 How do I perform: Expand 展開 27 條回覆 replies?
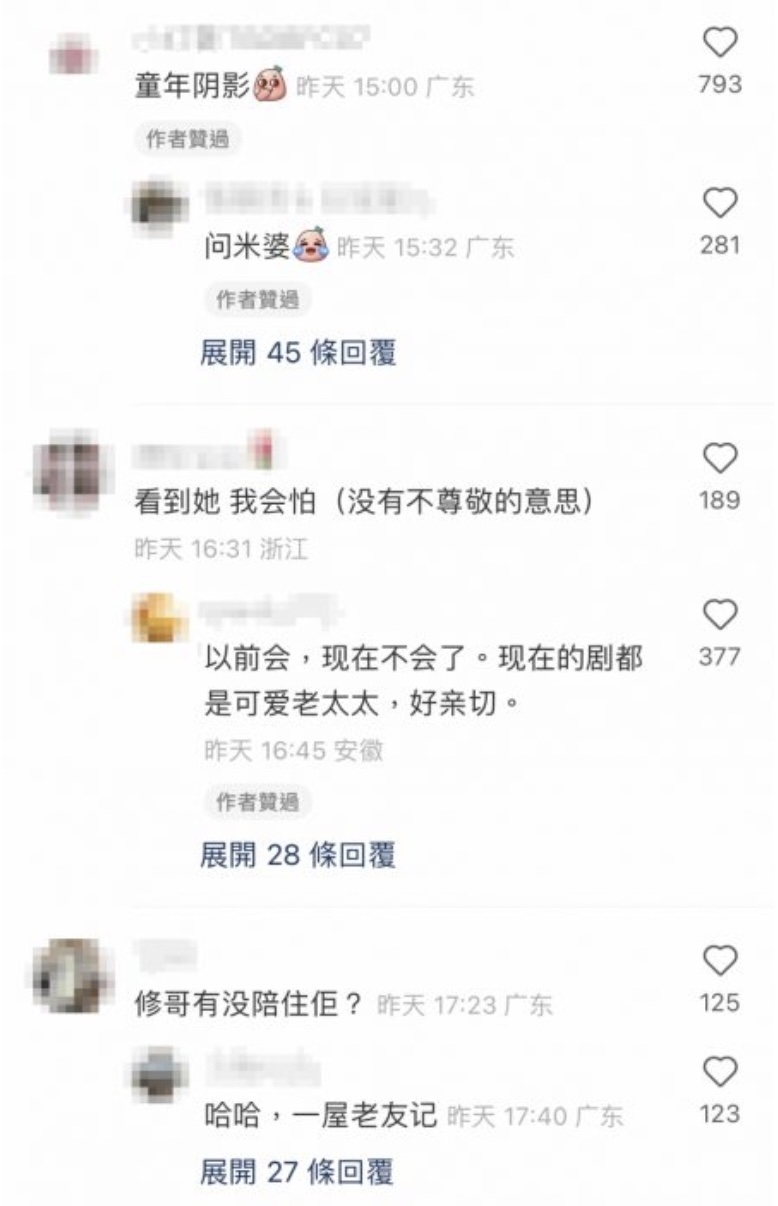(x=298, y=1171)
